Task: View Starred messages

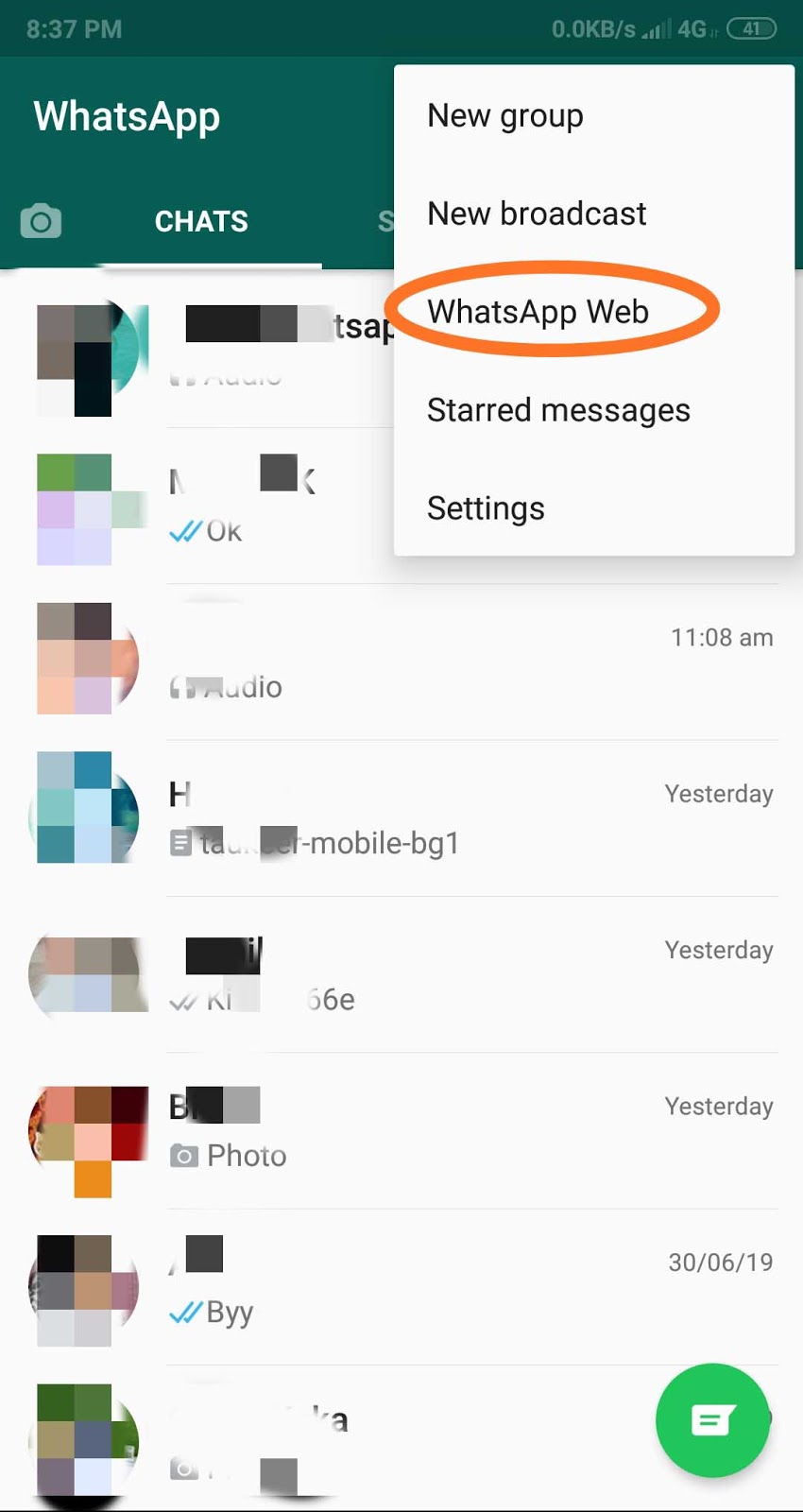Action: tap(558, 411)
